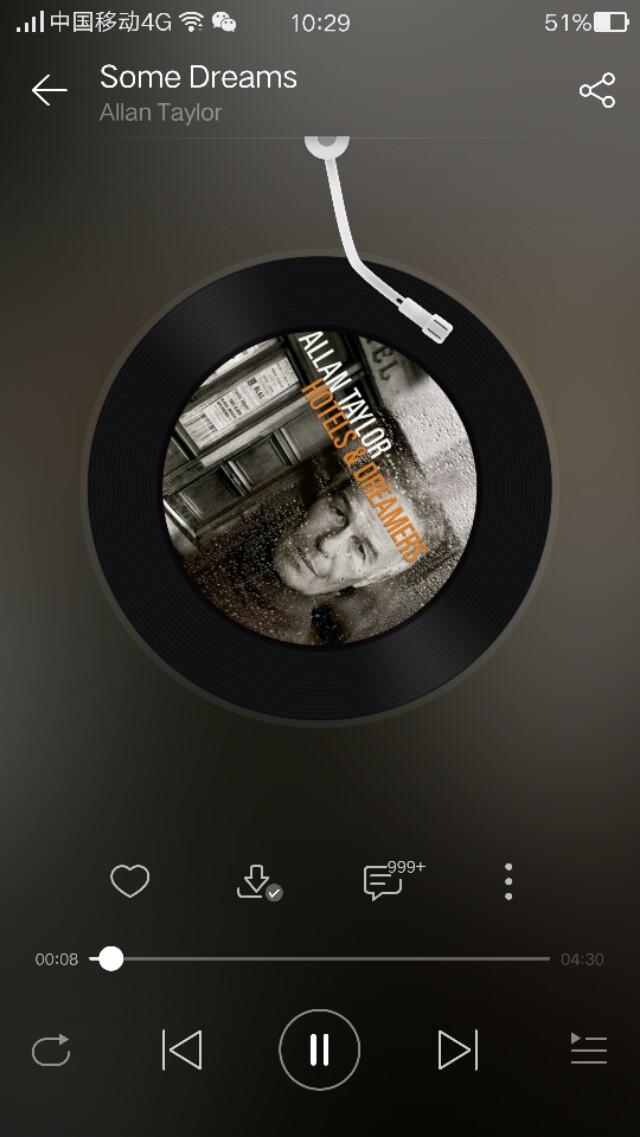Tap the download icon
This screenshot has width=640, height=1137.
pyautogui.click(x=256, y=882)
